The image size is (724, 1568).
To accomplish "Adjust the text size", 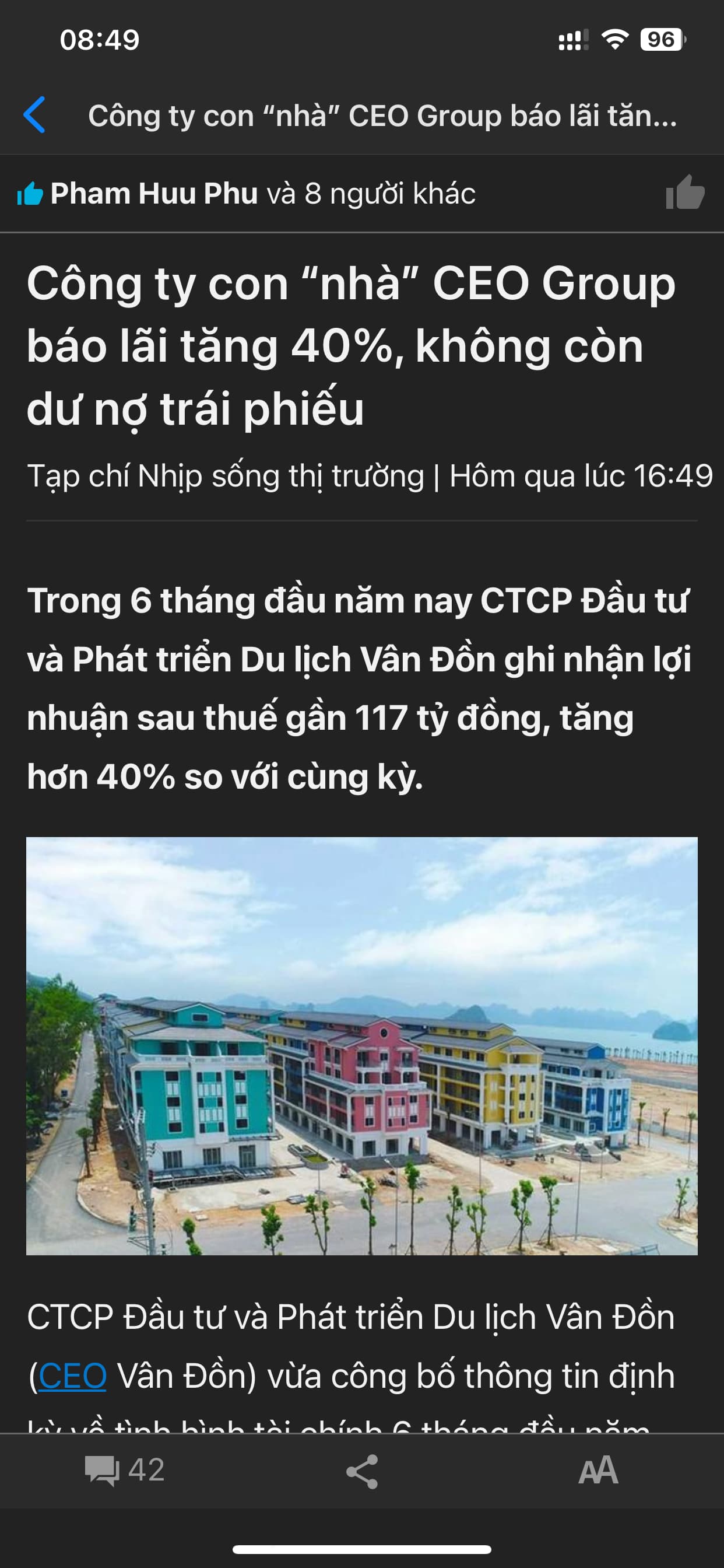I will pos(598,1471).
